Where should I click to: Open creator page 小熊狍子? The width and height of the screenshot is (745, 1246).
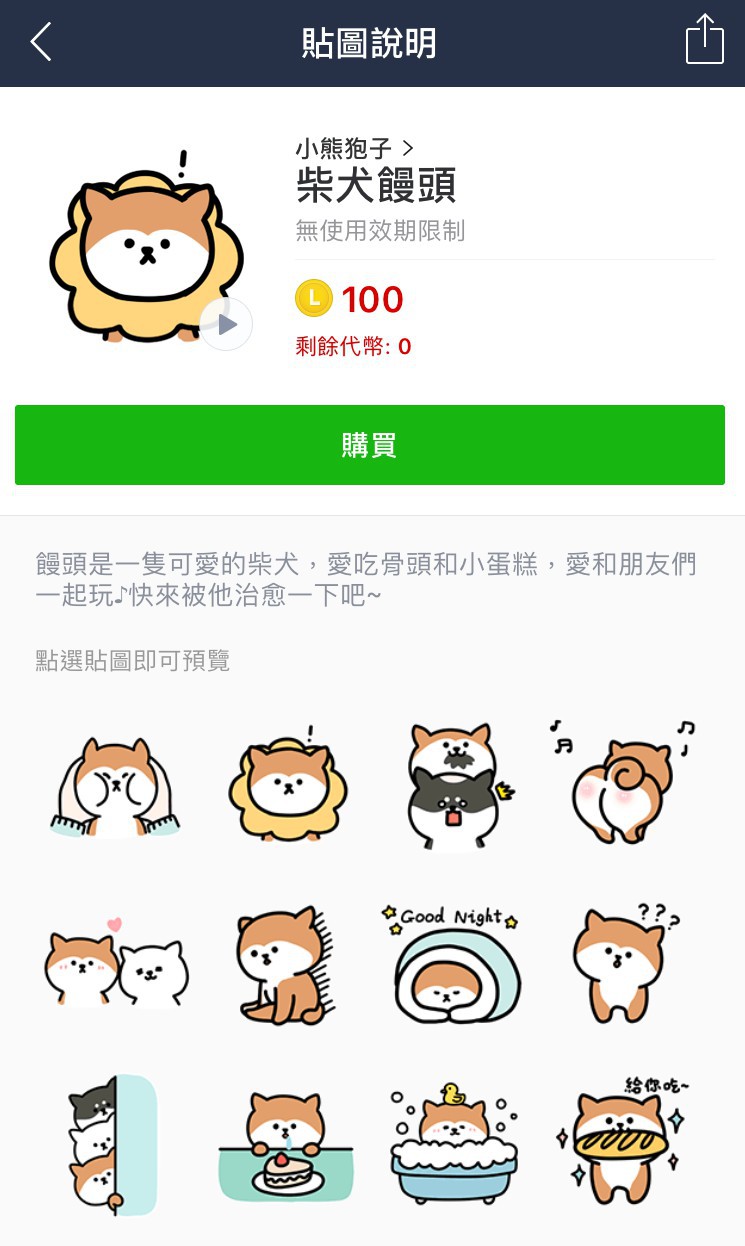tap(354, 149)
